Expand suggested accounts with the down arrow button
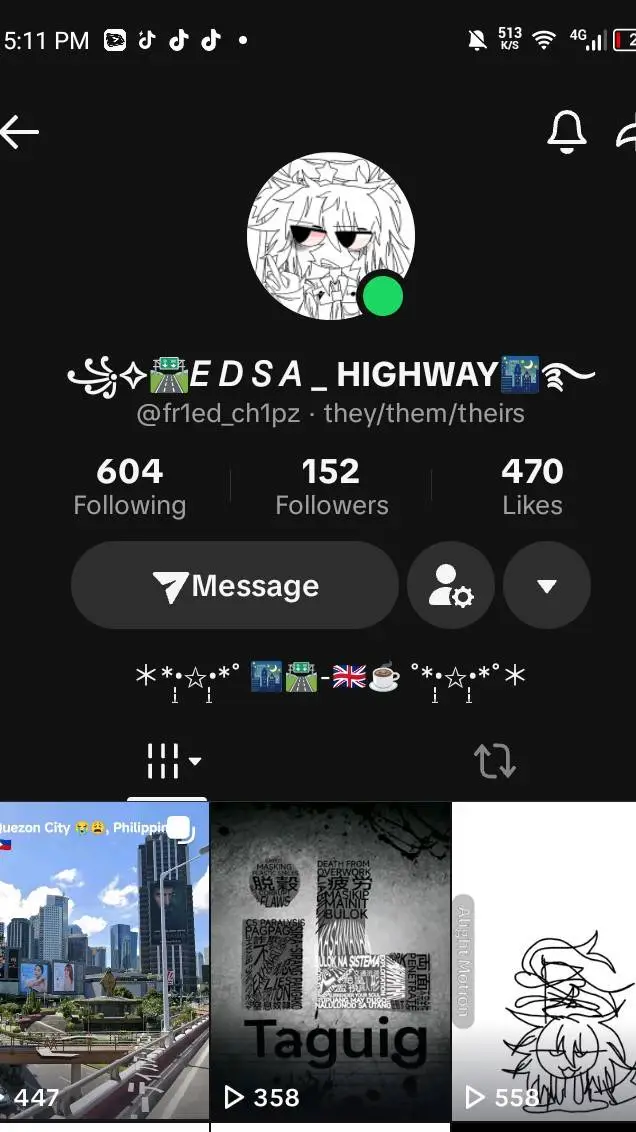This screenshot has width=636, height=1132. click(x=546, y=585)
